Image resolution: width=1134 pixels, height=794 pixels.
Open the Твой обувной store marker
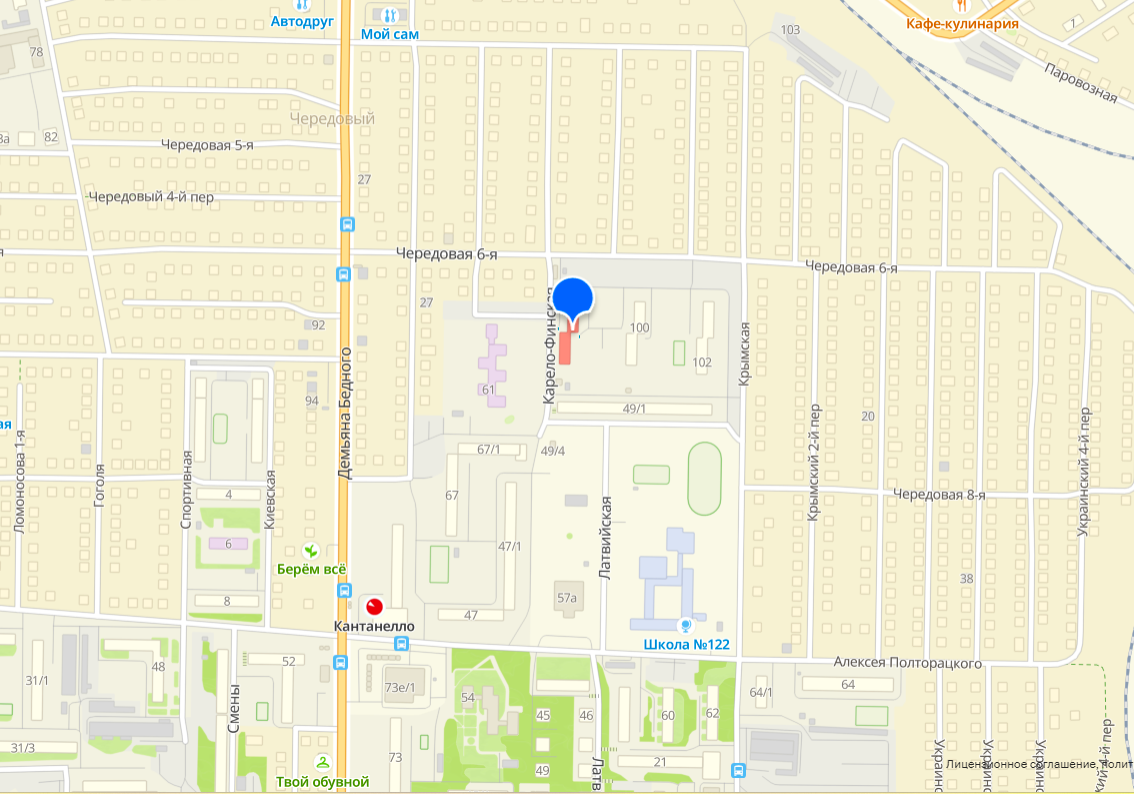323,762
